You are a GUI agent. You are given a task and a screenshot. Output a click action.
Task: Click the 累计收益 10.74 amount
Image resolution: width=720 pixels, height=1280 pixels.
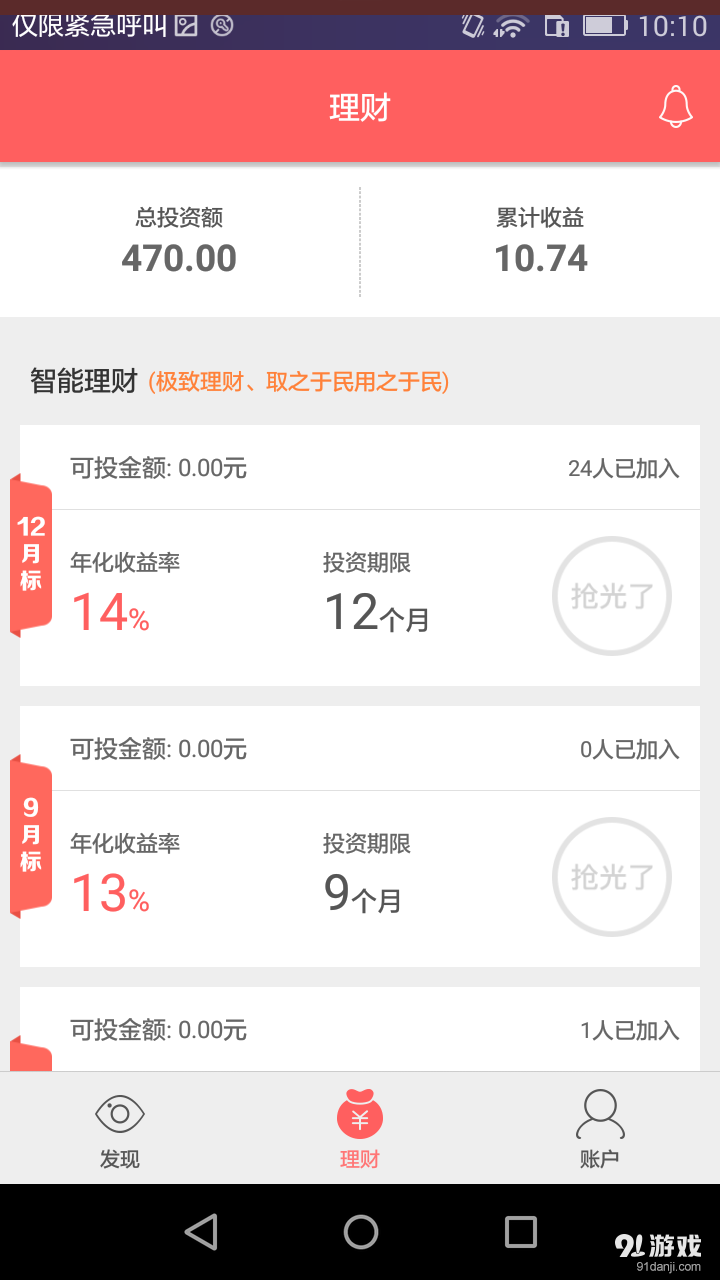tap(542, 258)
